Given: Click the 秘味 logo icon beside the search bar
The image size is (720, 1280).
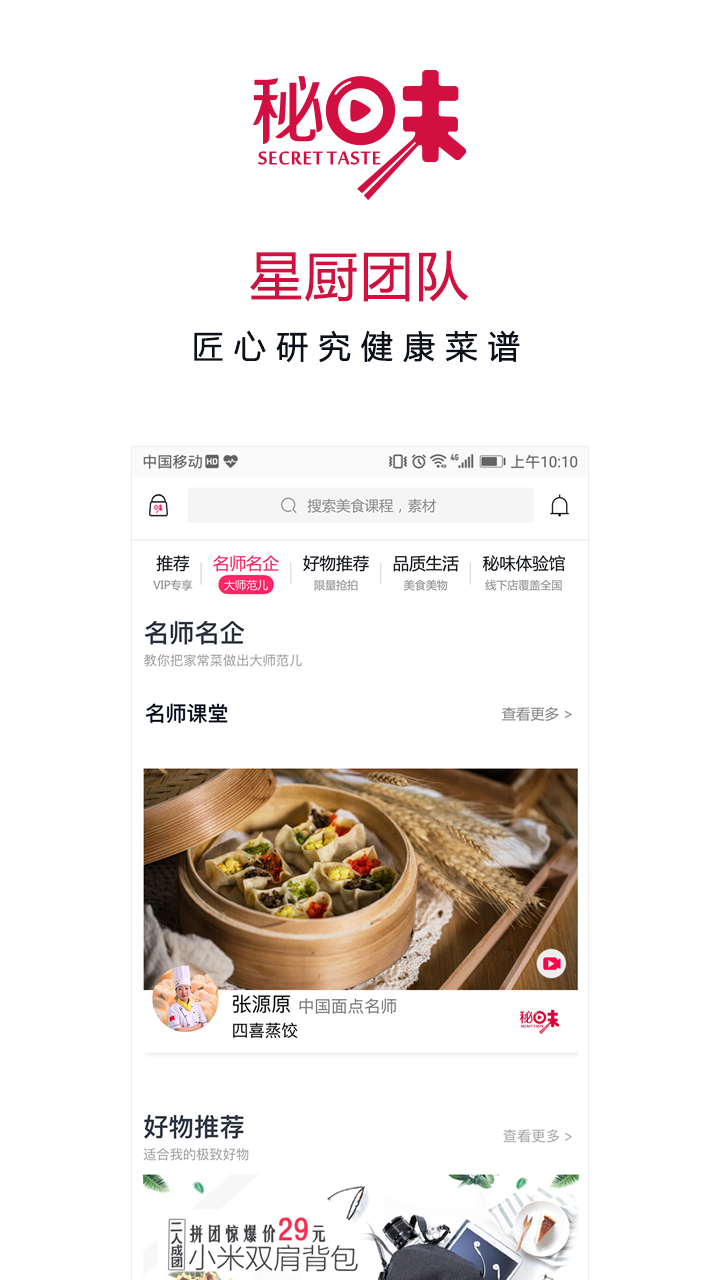Looking at the screenshot, I should coord(159,505).
